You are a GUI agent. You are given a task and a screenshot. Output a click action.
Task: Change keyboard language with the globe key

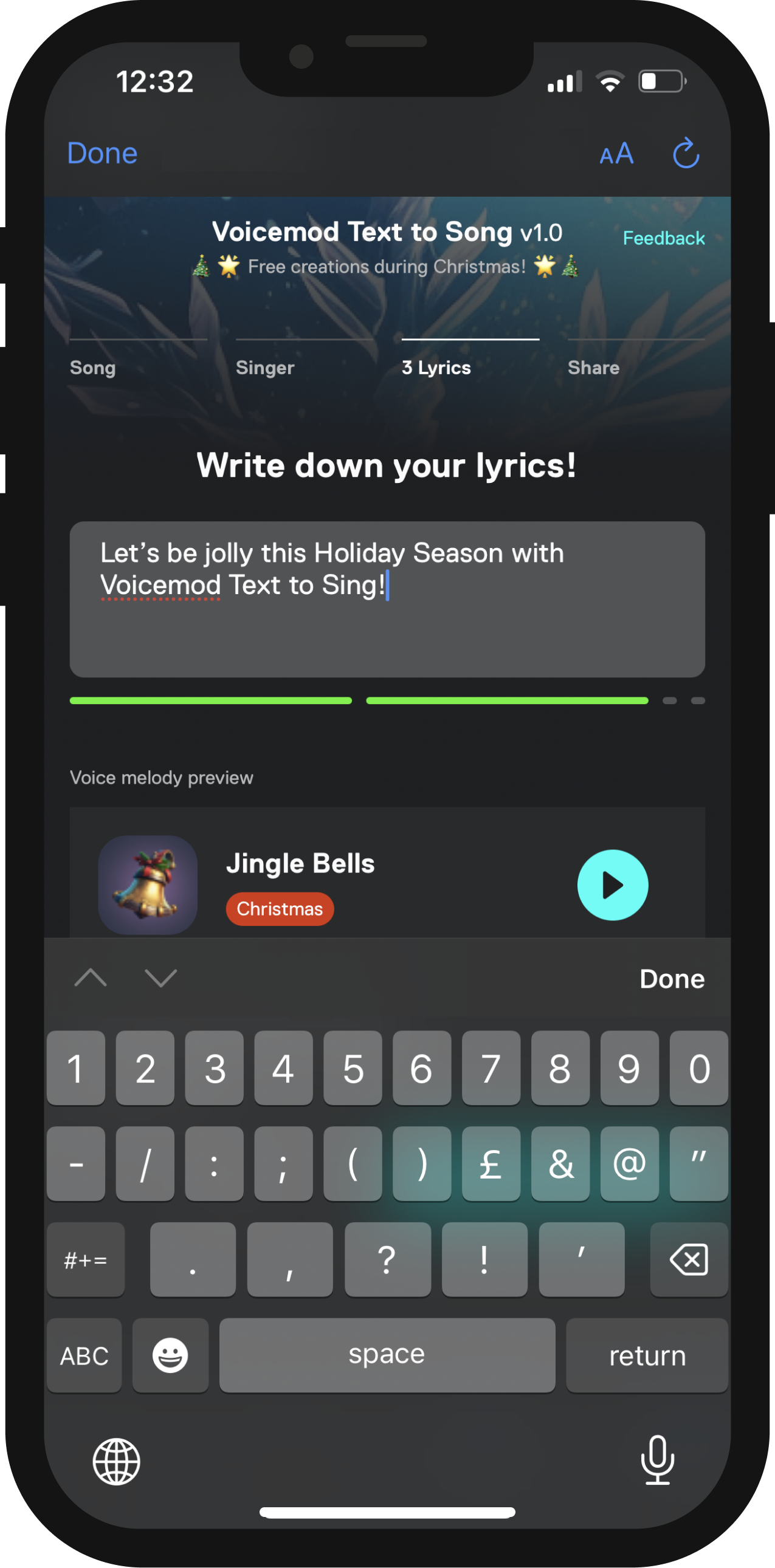(116, 1462)
